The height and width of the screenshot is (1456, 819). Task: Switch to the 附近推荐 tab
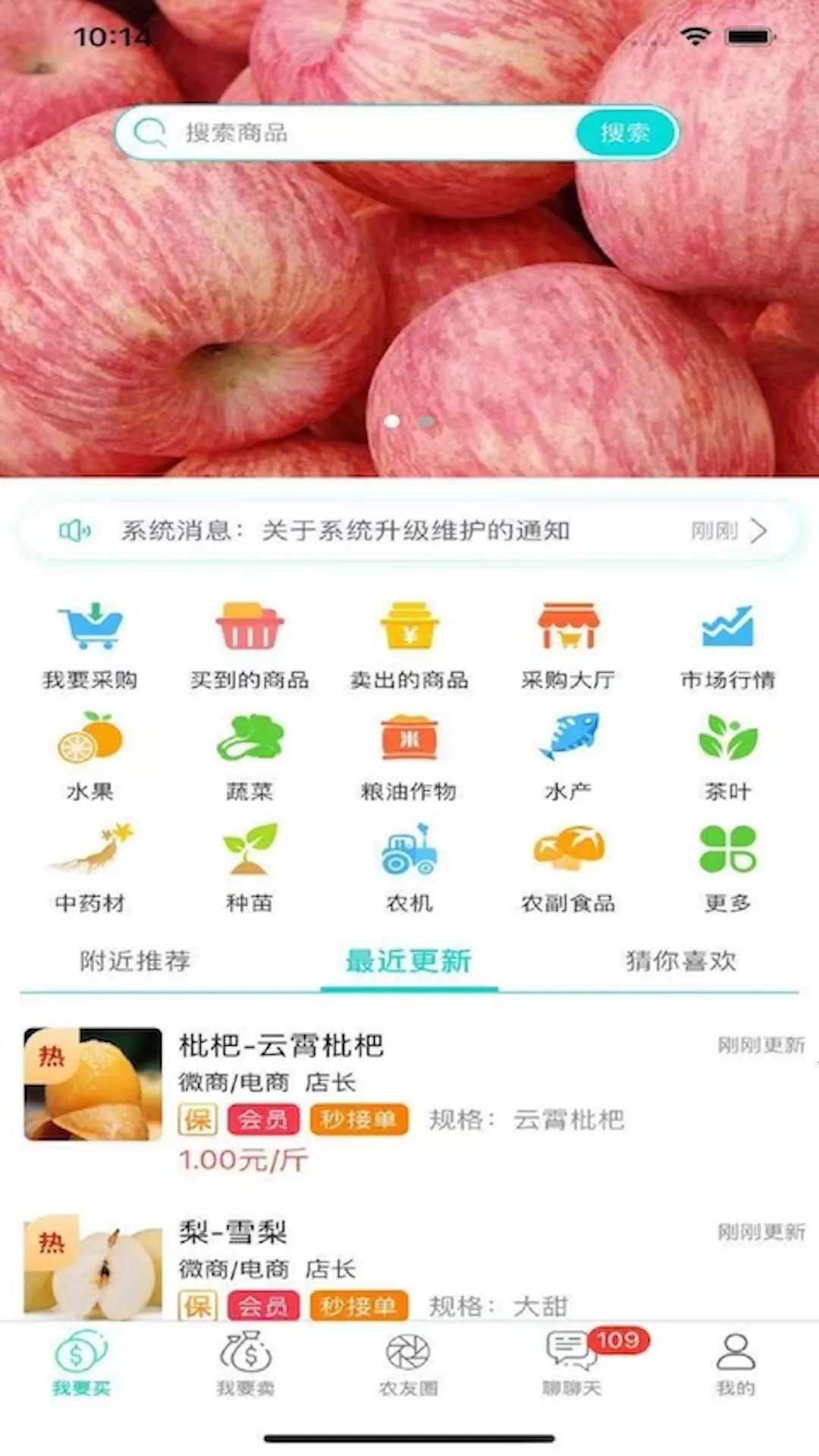pos(133,960)
